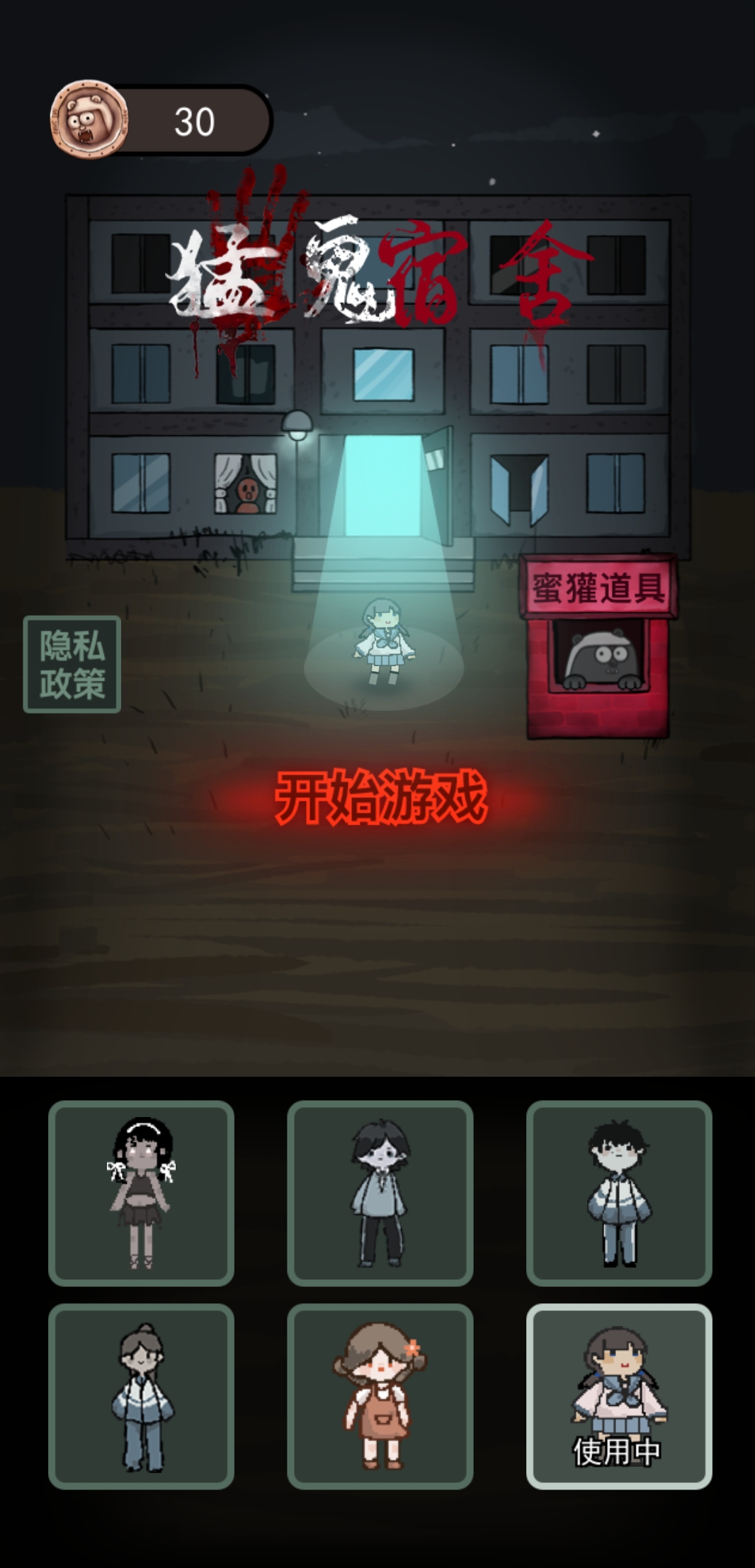755x1568 pixels.
Task: Tap the 使用中 sailor uniform character
Action: tap(618, 1396)
